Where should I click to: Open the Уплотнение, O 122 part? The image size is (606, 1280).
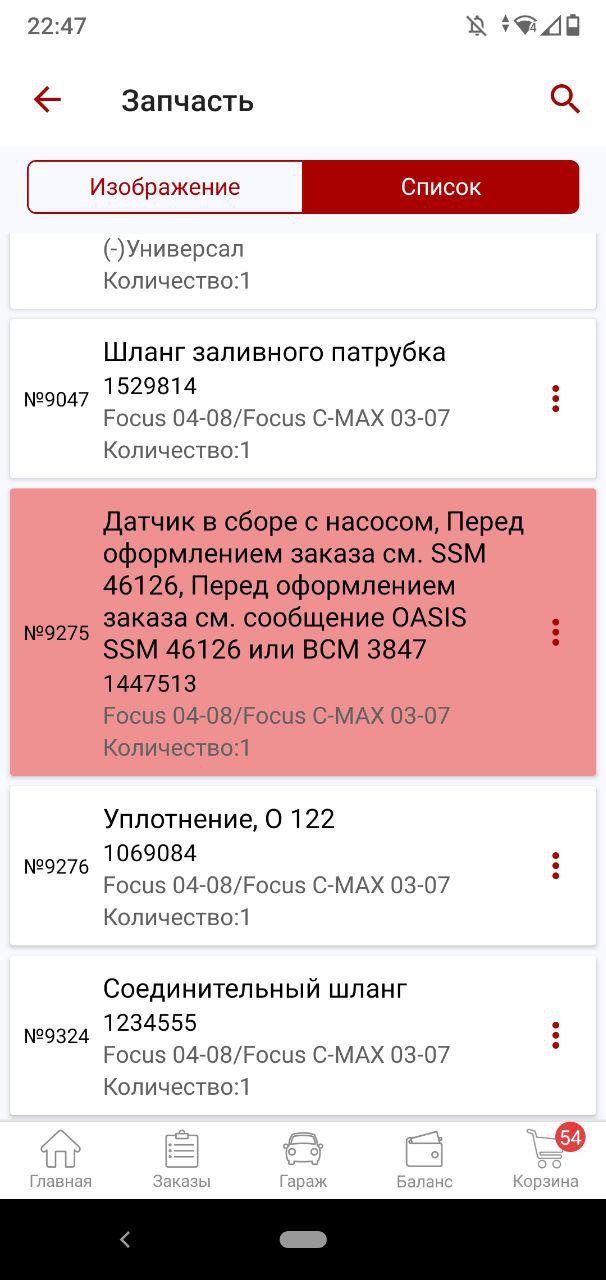click(x=303, y=866)
